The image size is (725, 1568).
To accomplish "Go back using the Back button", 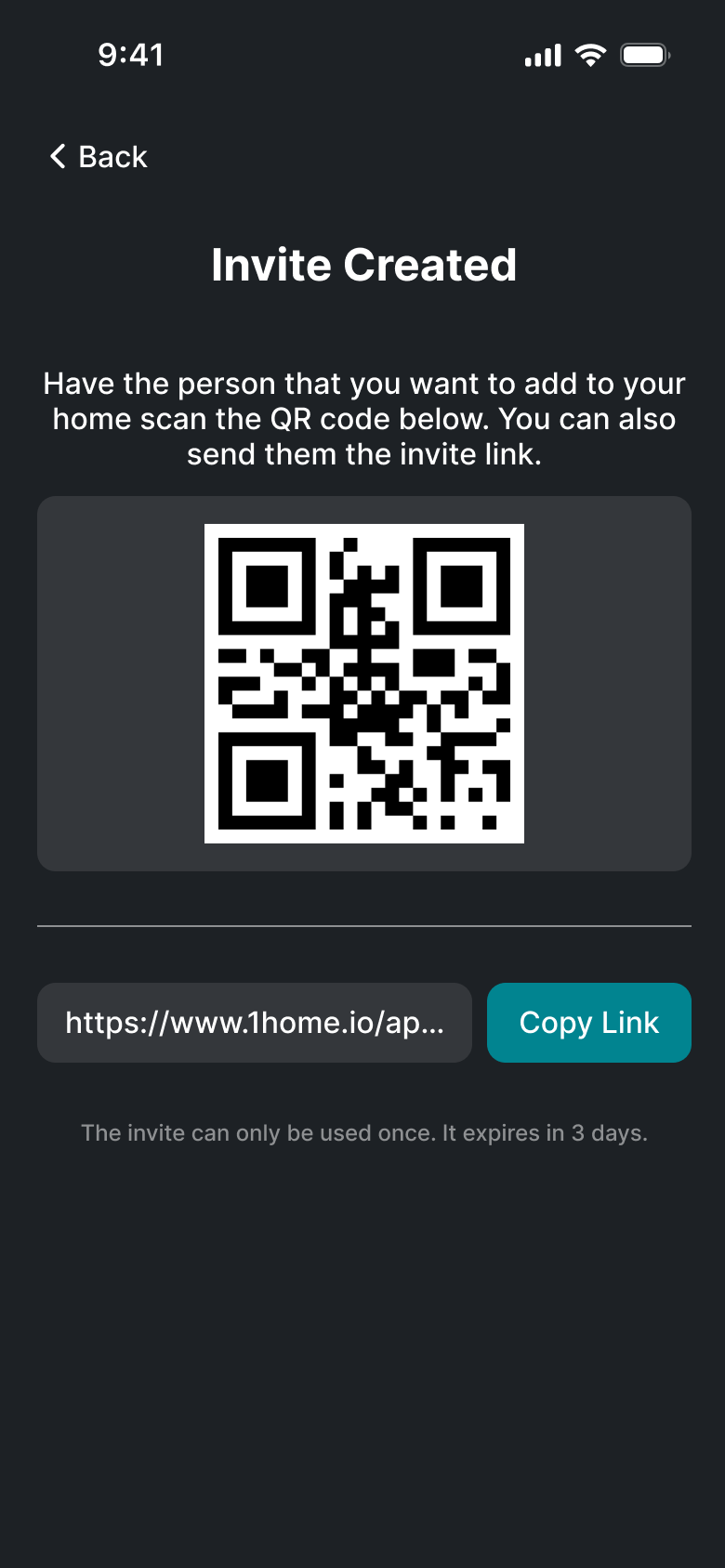I will [99, 157].
